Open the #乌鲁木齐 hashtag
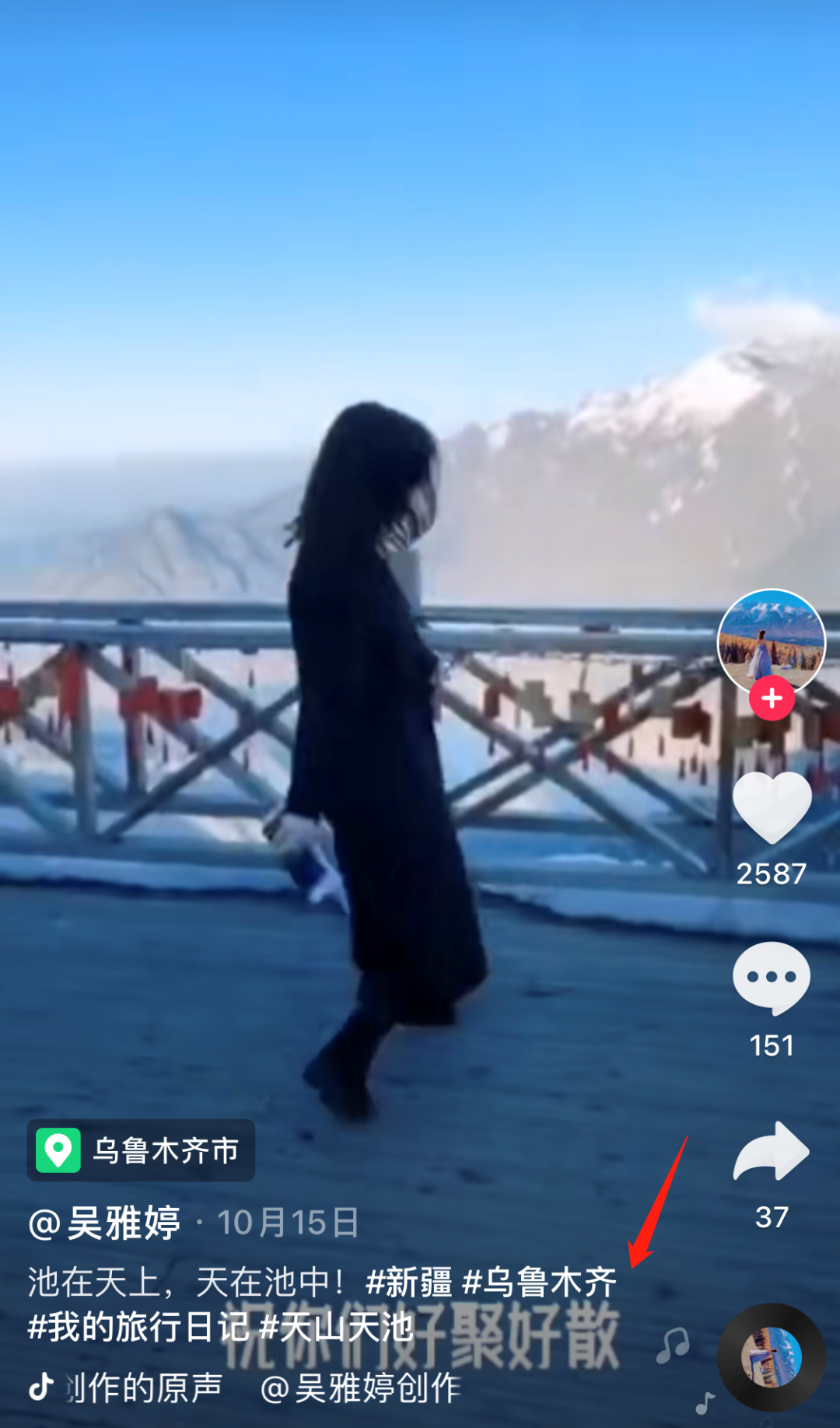 point(540,1282)
